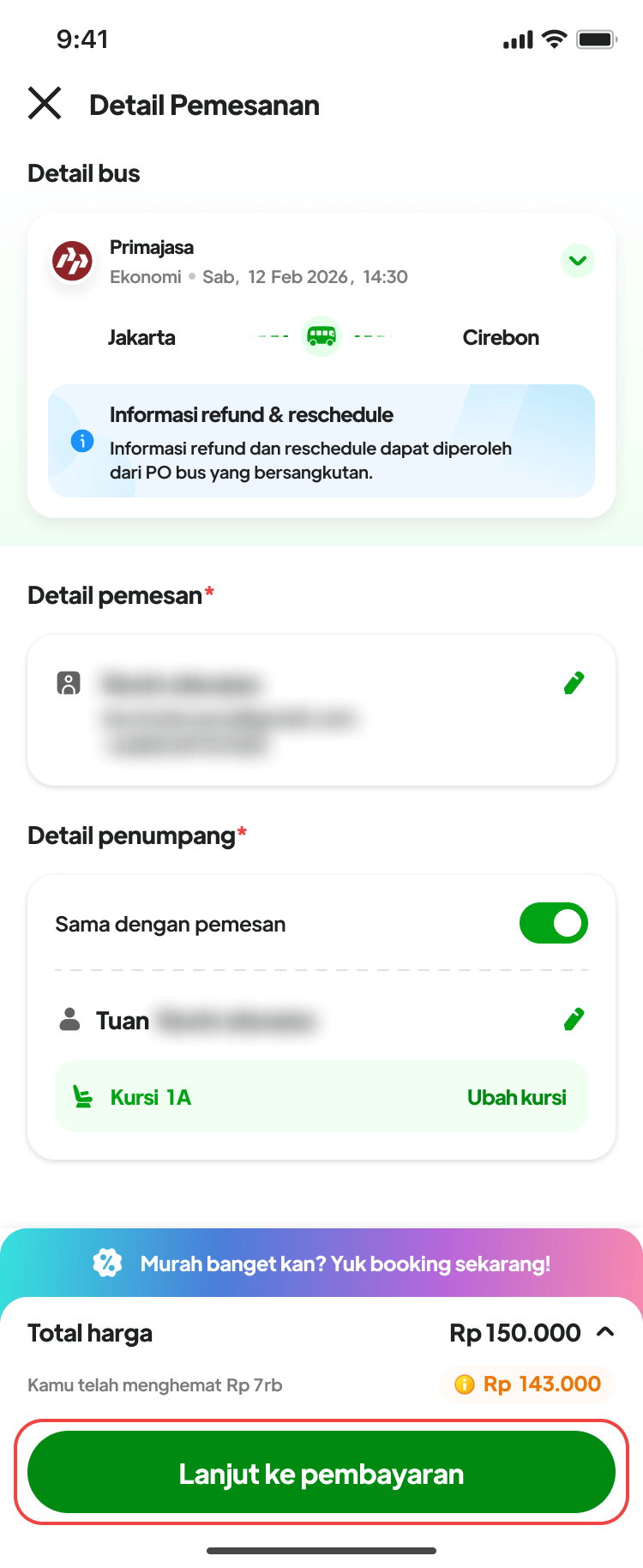This screenshot has width=643, height=1568.
Task: Expand the Primajasa bus details chevron
Action: tap(578, 261)
